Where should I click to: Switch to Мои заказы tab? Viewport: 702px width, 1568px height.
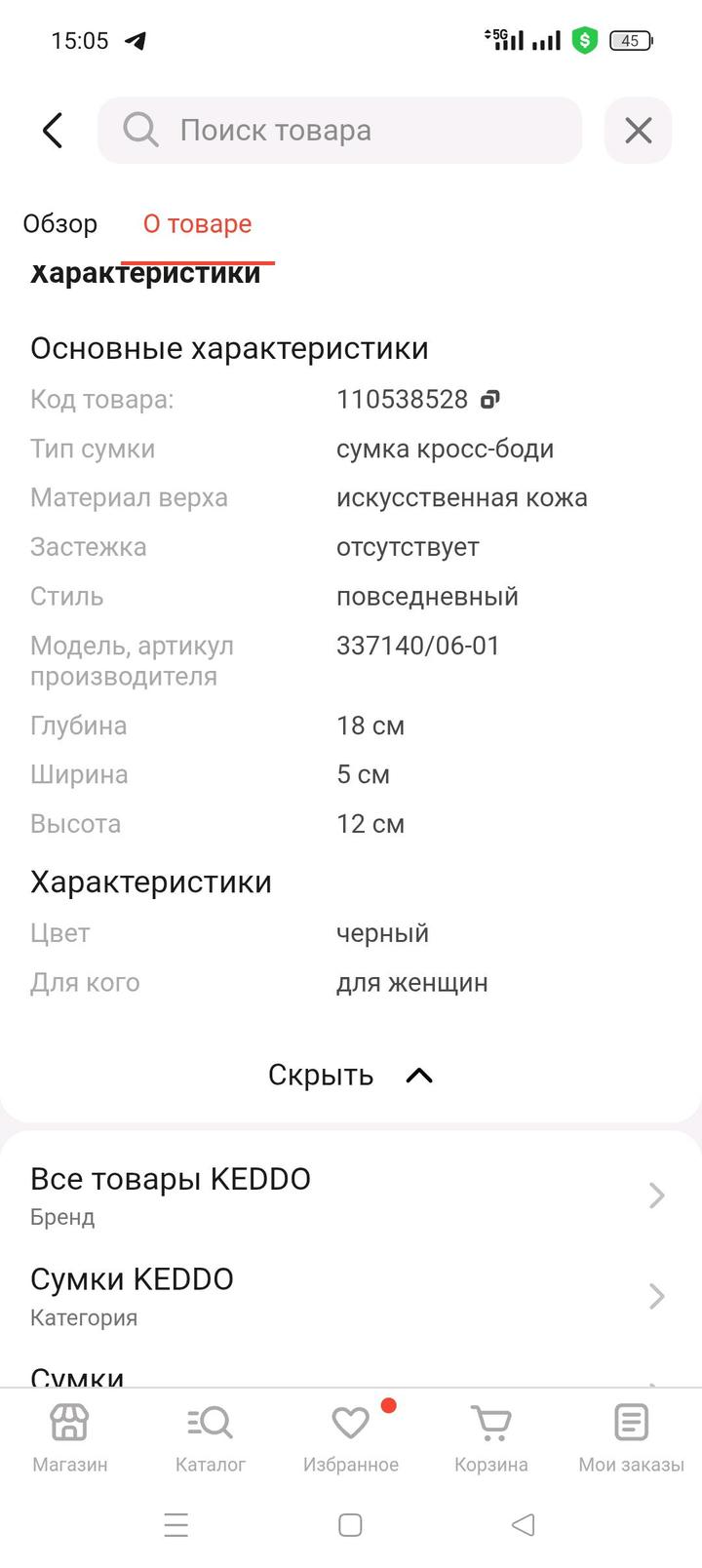[631, 1438]
